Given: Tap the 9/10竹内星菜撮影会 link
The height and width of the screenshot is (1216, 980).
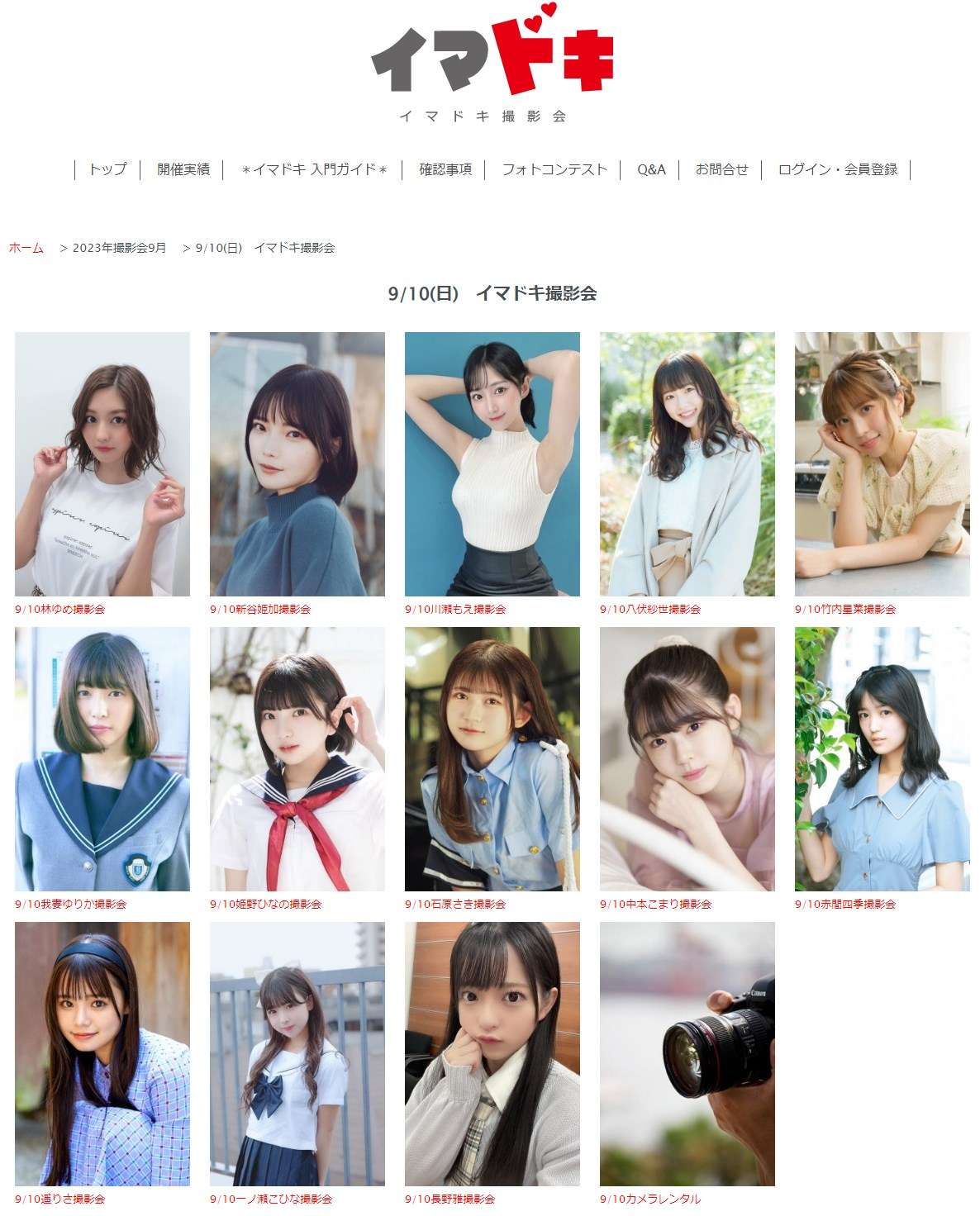Looking at the screenshot, I should pos(845,610).
